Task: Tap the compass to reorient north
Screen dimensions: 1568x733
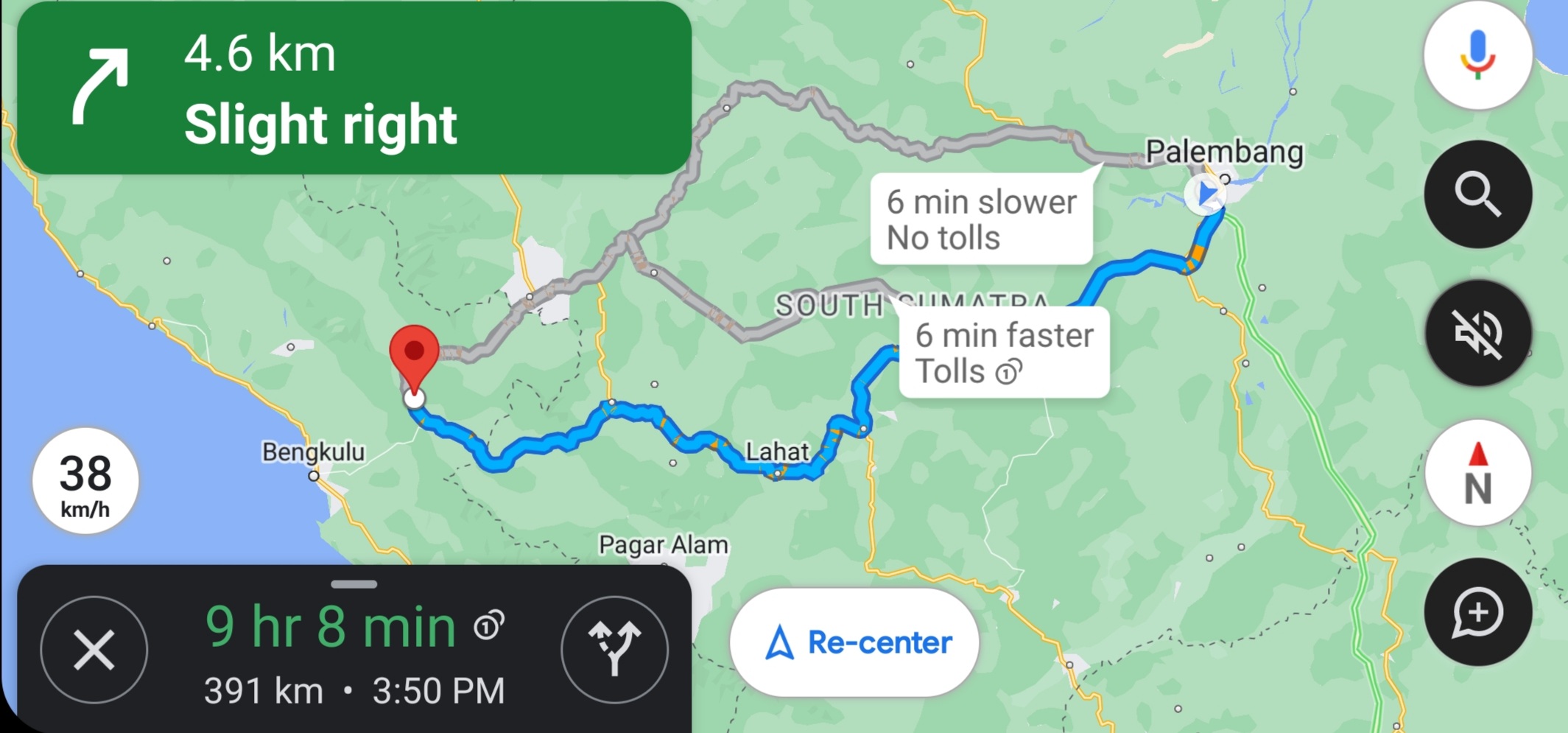Action: coord(1477,473)
